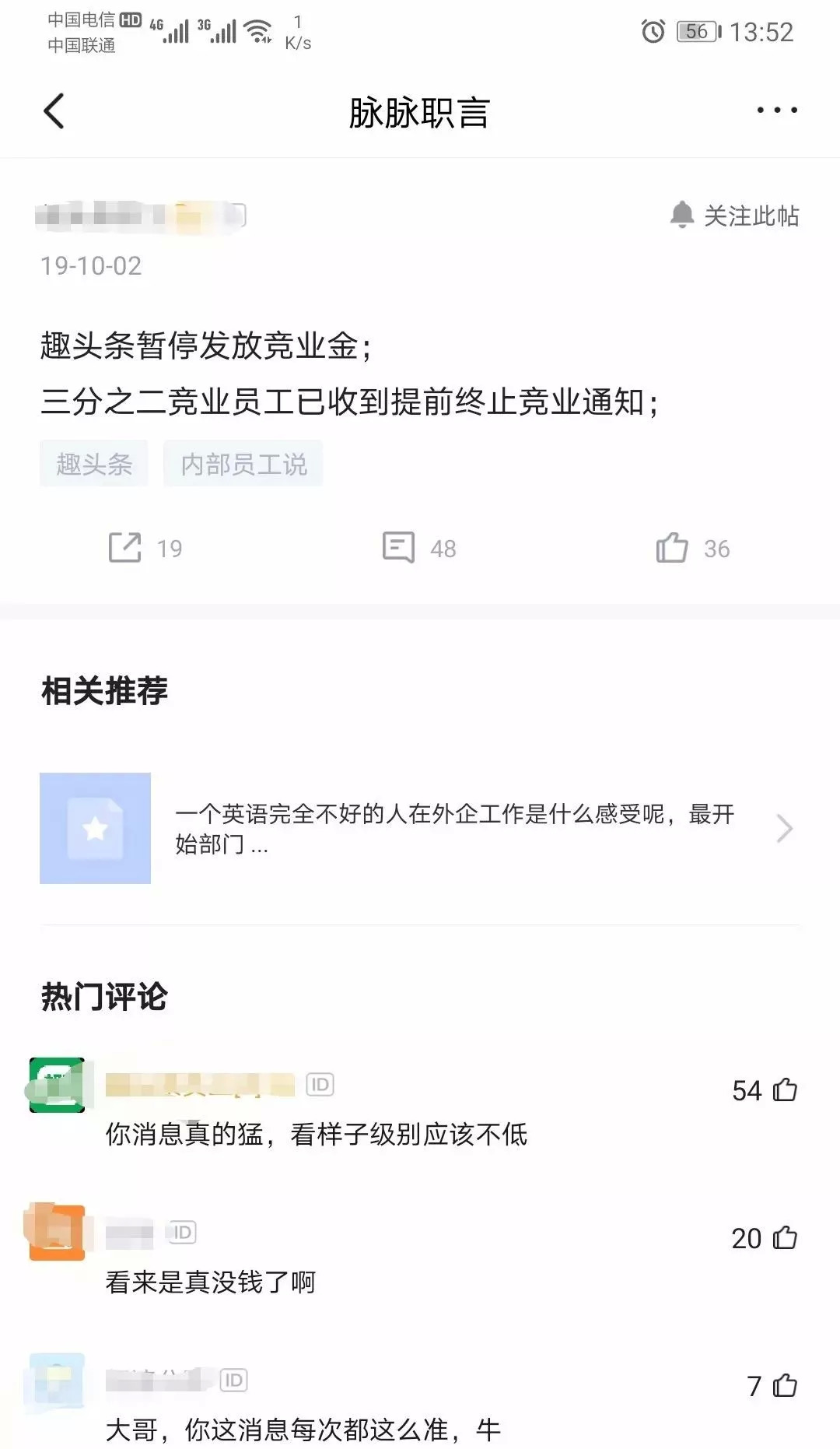Open avatar of the 看来是真没钱了啊 commenter
The image size is (840, 1449).
coord(57,1233)
